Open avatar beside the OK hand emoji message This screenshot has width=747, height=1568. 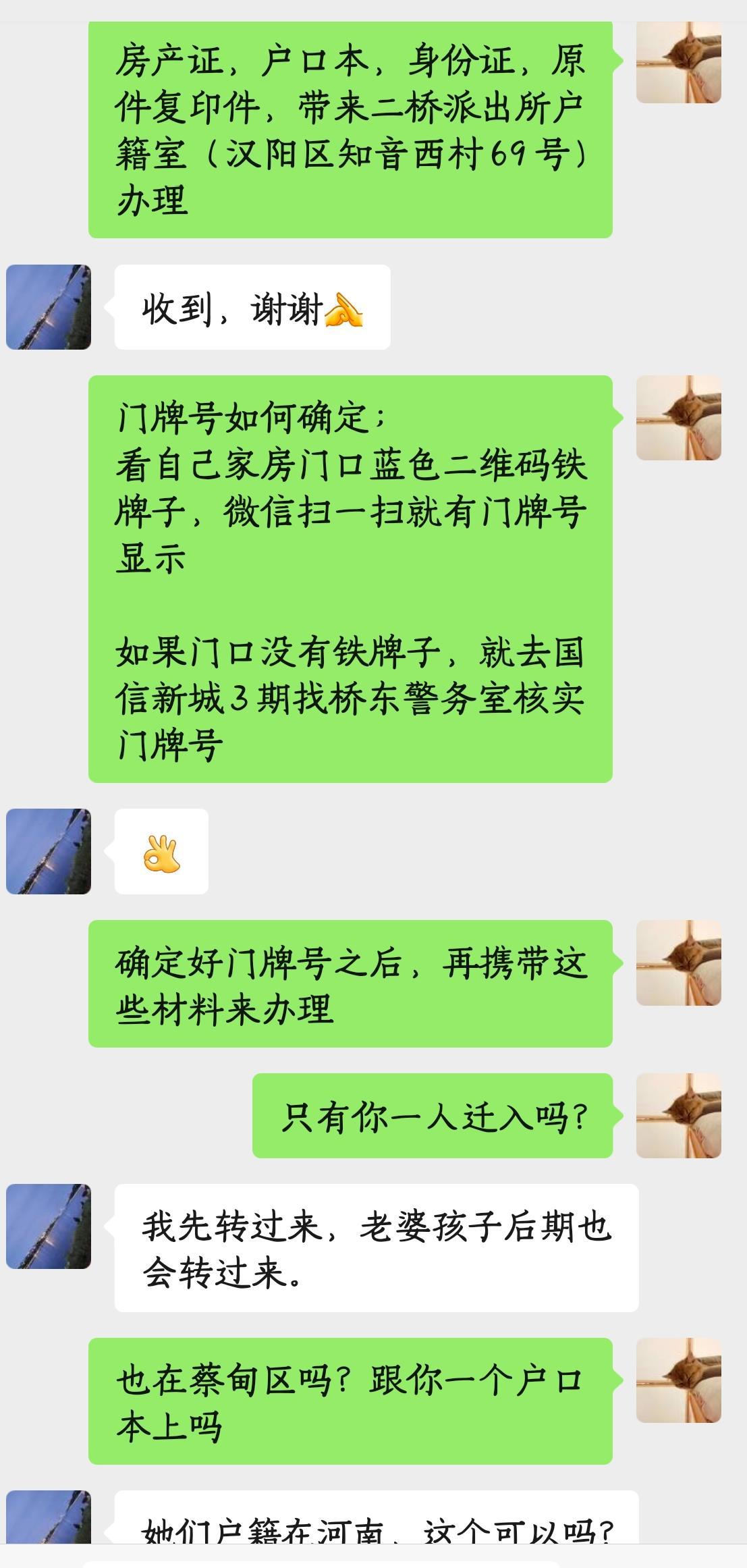[x=49, y=851]
